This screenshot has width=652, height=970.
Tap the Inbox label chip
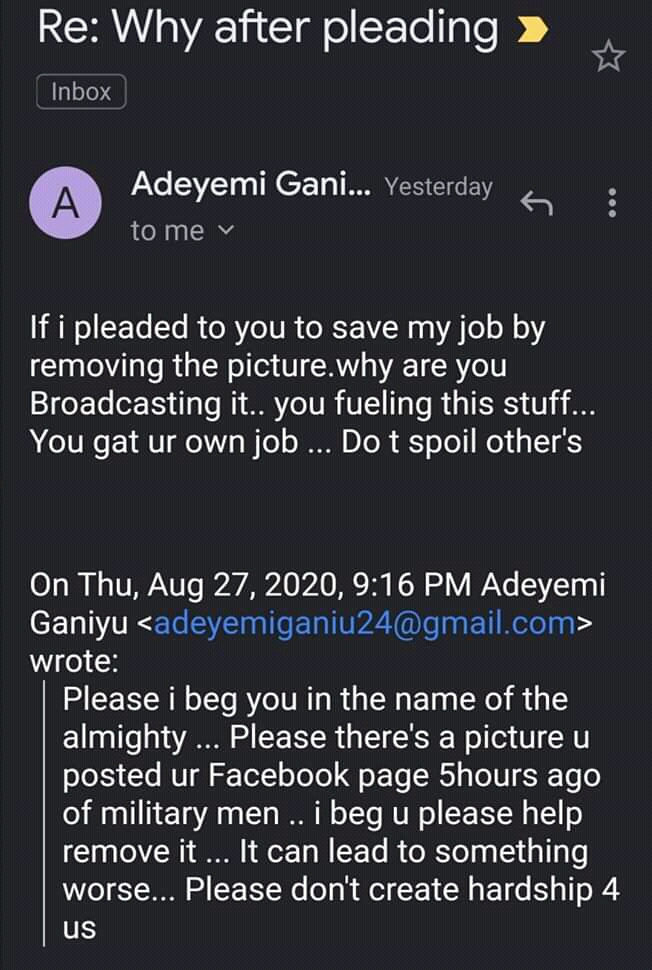81,92
